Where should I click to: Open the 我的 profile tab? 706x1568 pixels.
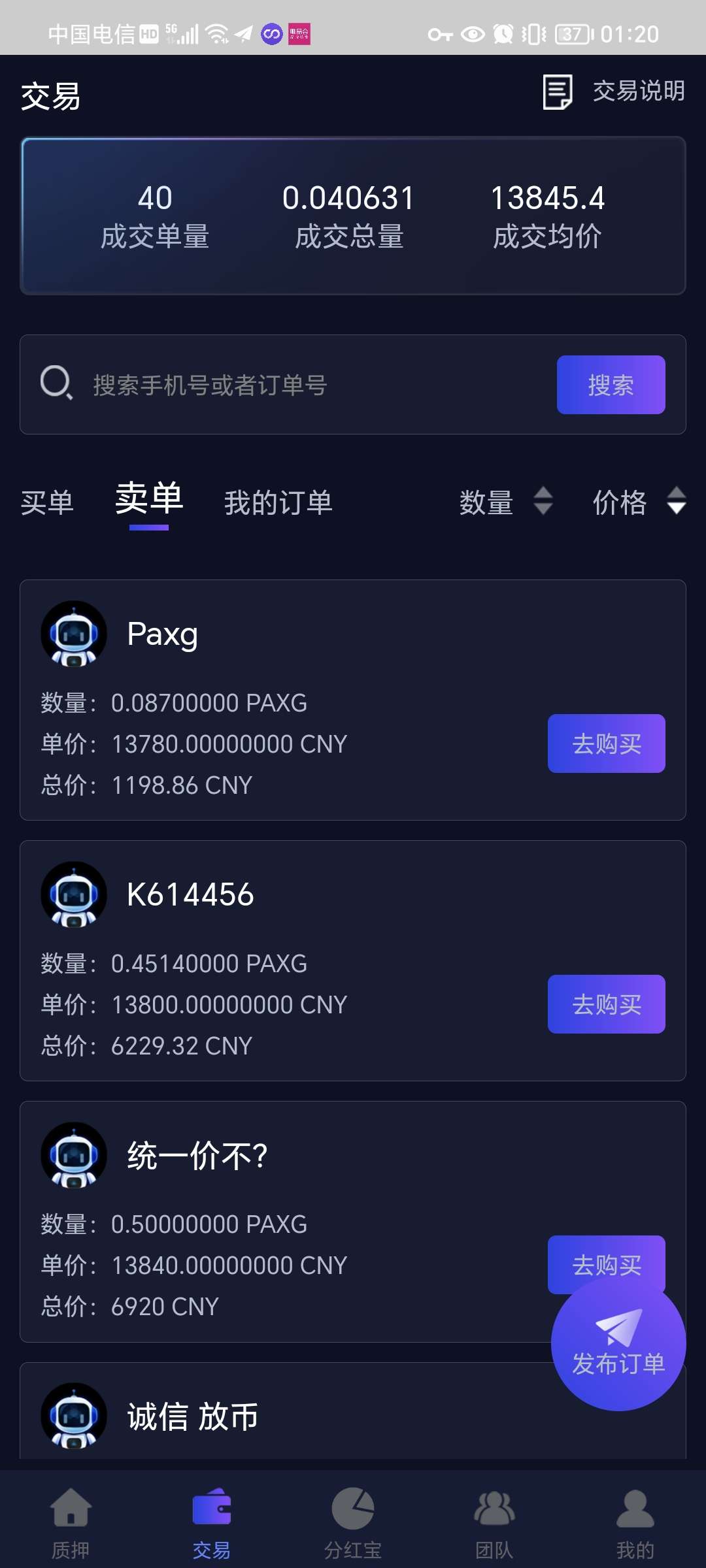click(635, 1522)
